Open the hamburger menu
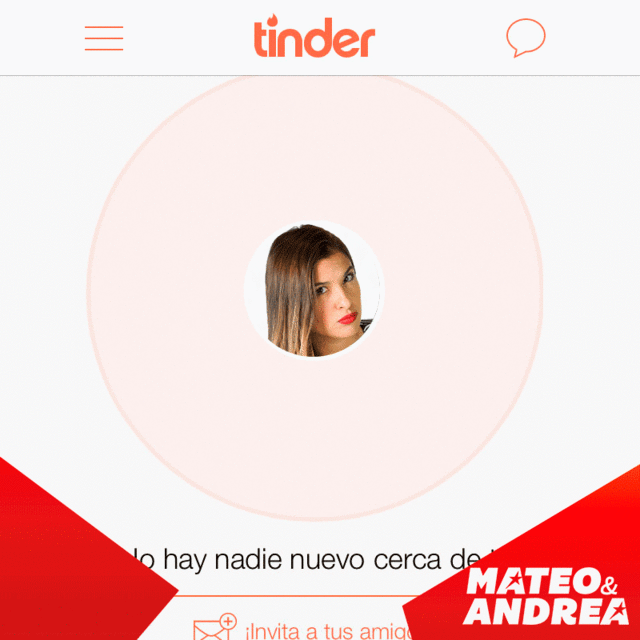 [104, 39]
